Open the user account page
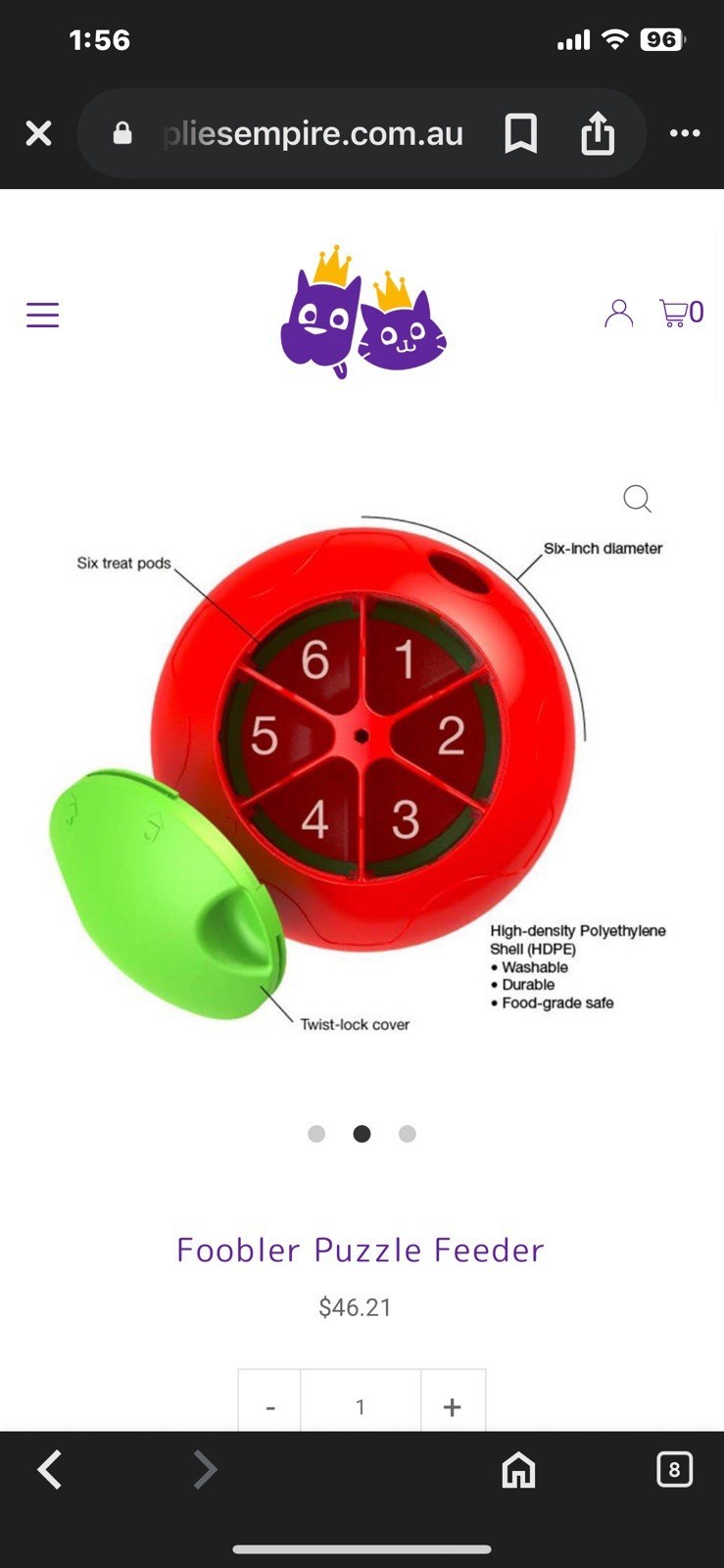 pos(618,314)
